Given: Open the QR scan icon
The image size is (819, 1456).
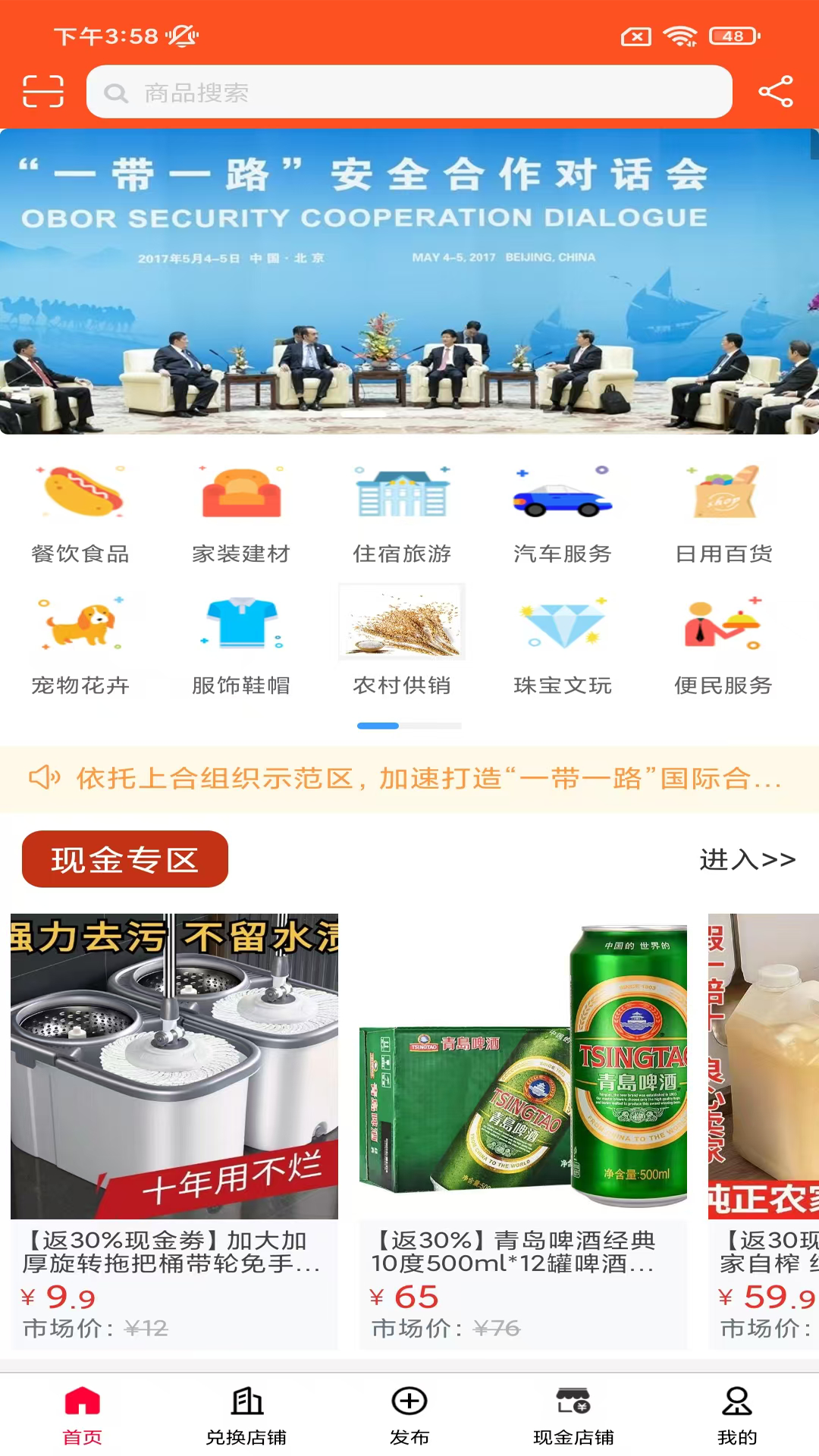Looking at the screenshot, I should click(x=42, y=92).
